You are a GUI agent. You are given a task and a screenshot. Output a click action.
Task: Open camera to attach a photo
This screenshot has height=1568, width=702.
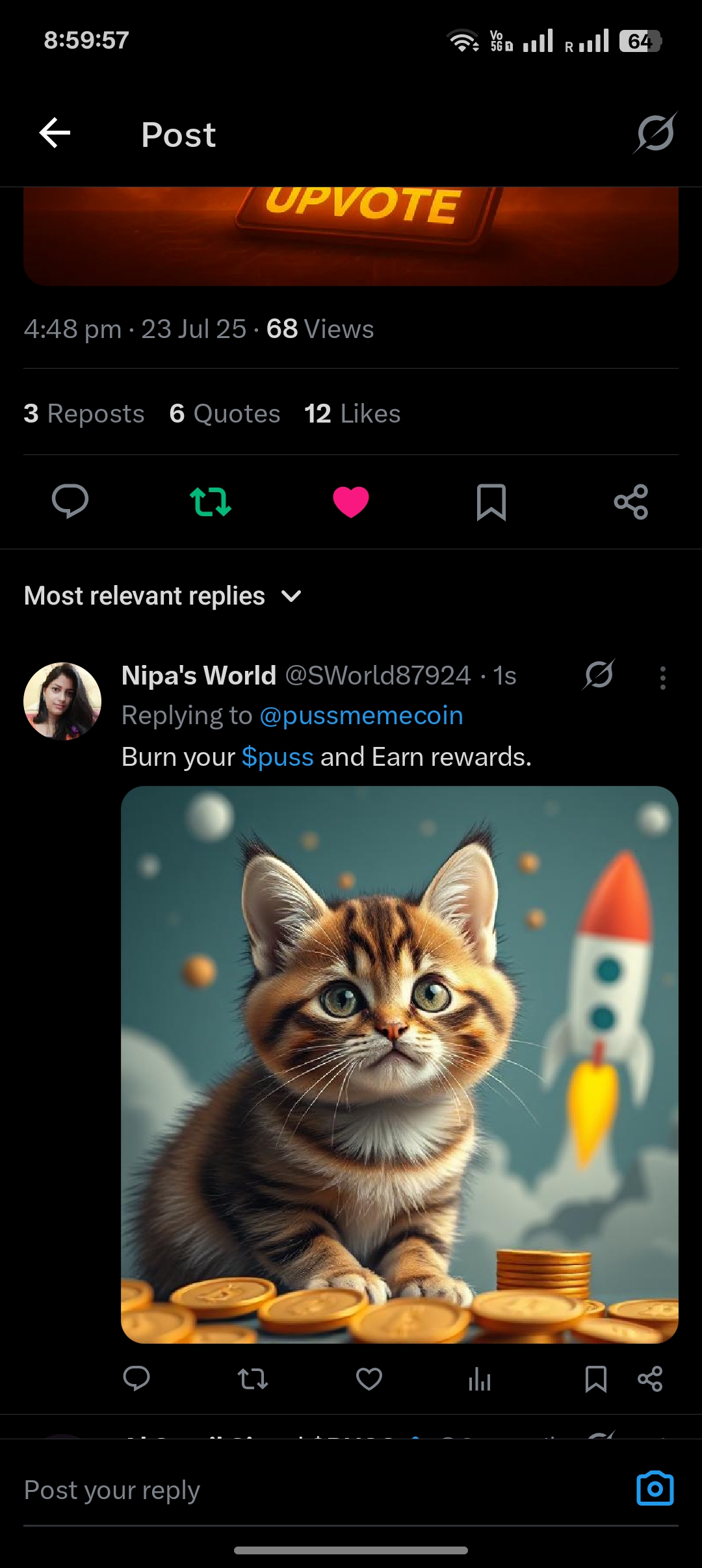[655, 1489]
